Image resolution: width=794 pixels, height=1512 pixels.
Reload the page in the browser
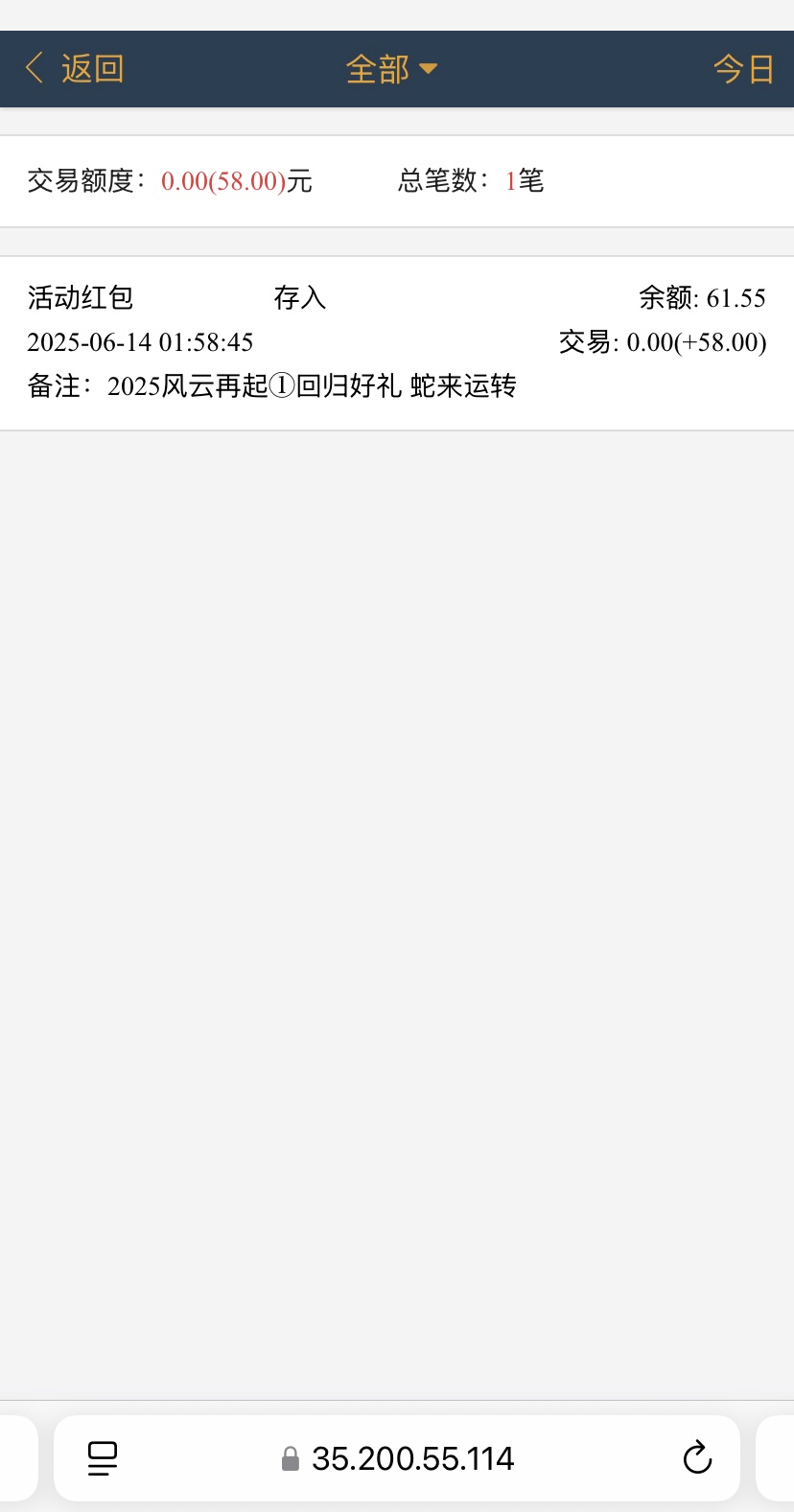tap(697, 1458)
